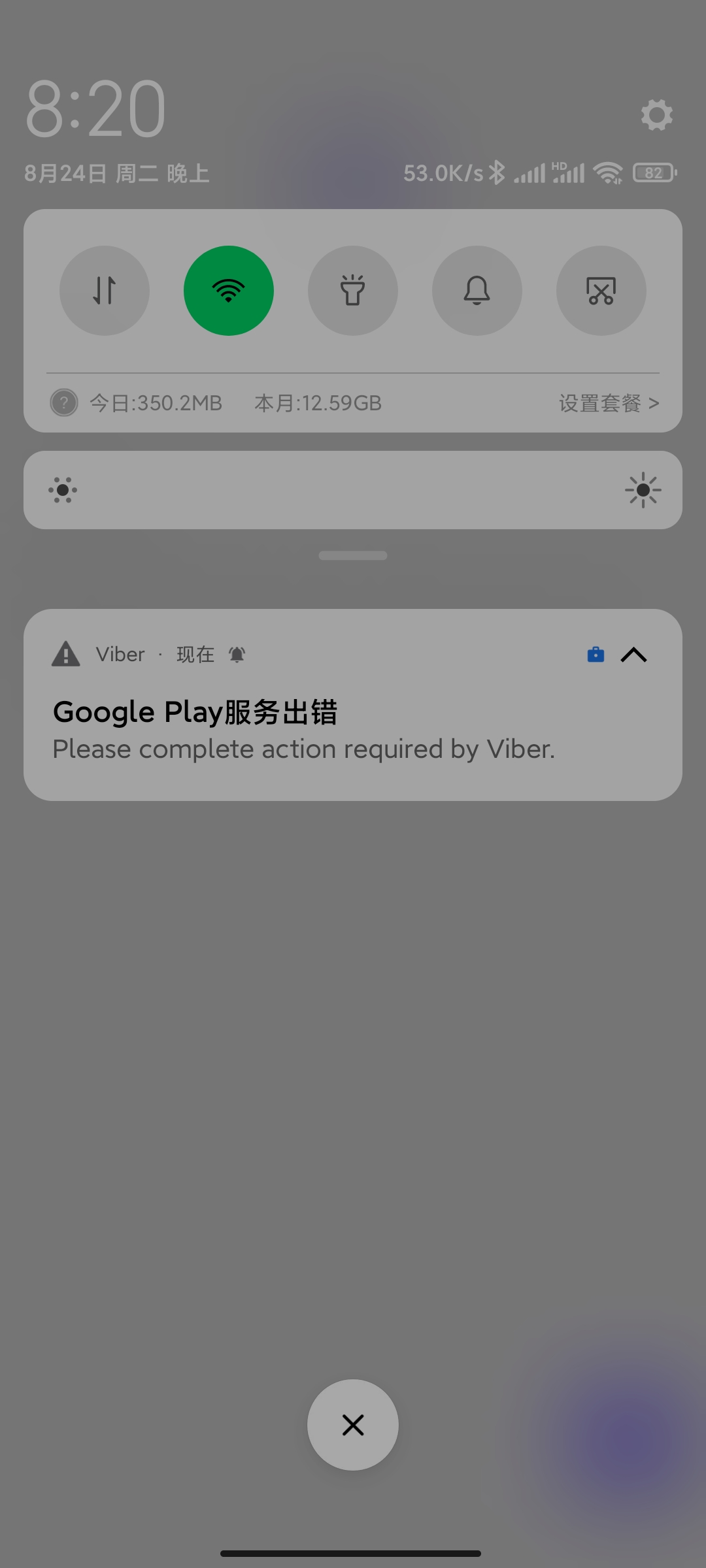Image resolution: width=706 pixels, height=1568 pixels.
Task: Open settings via the gear icon
Action: click(x=656, y=115)
